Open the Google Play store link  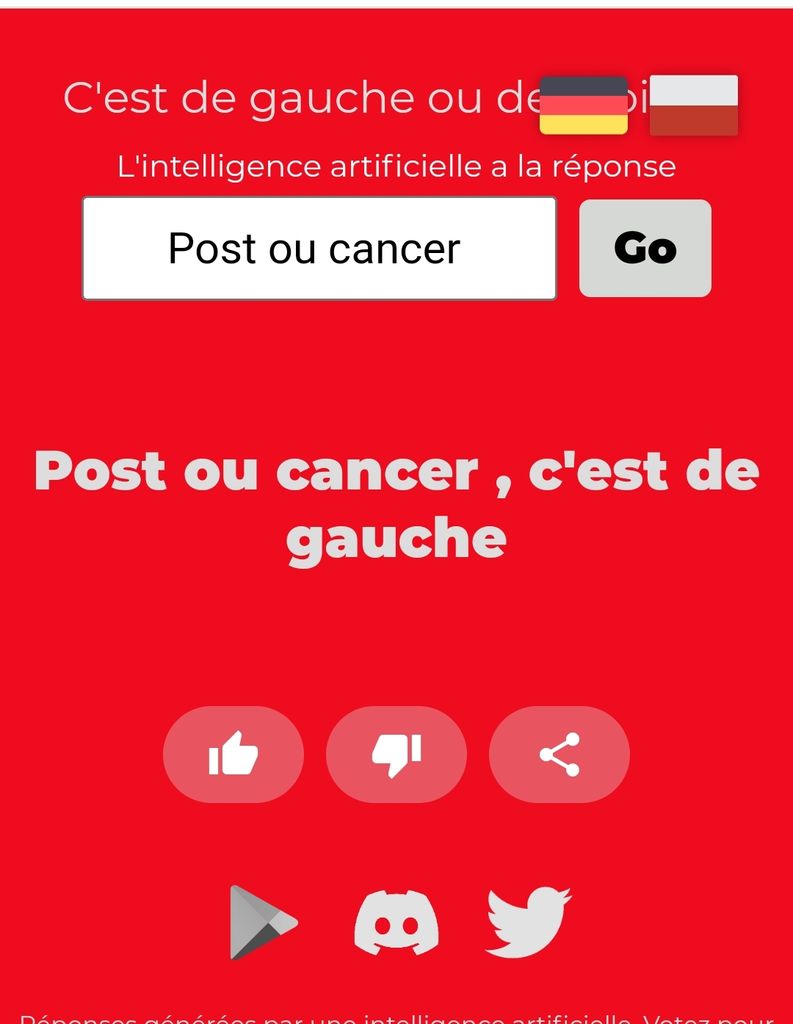tap(262, 922)
